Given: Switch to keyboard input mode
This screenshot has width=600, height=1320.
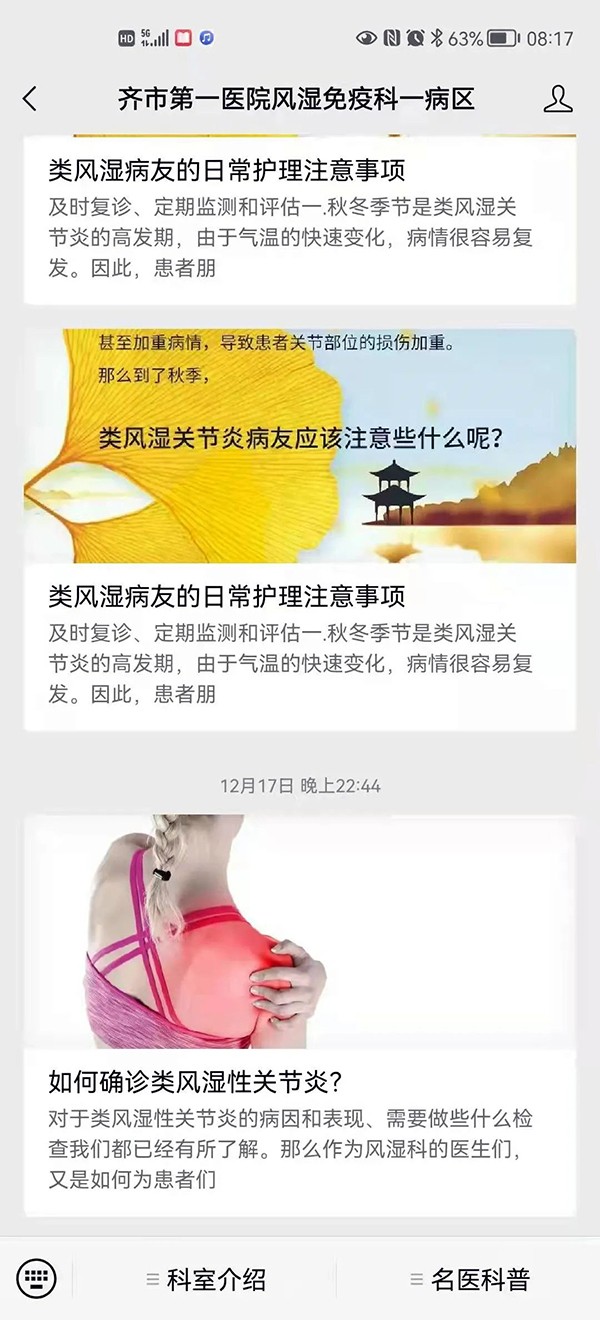Looking at the screenshot, I should pos(36,1278).
